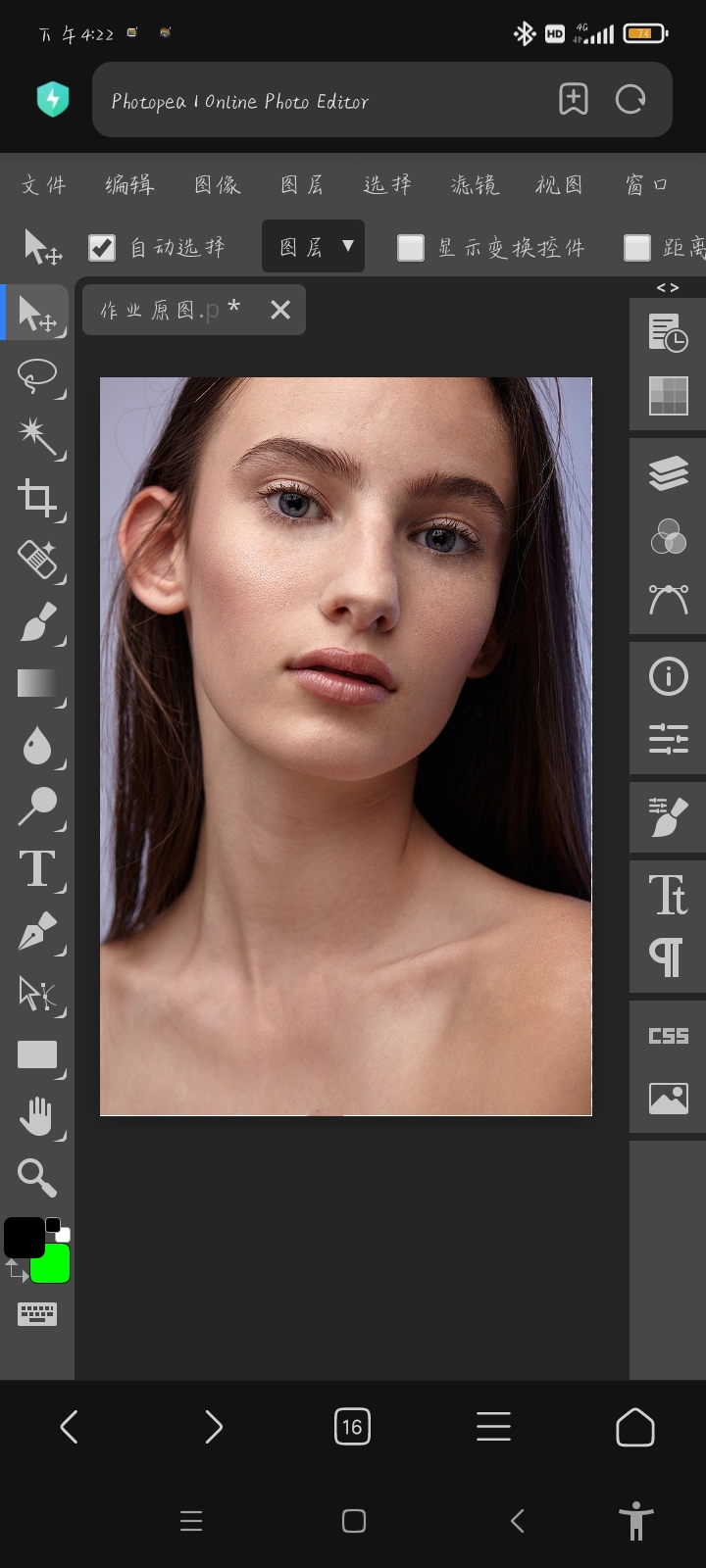Image resolution: width=706 pixels, height=1568 pixels.
Task: Open the history panel
Action: tap(669, 333)
